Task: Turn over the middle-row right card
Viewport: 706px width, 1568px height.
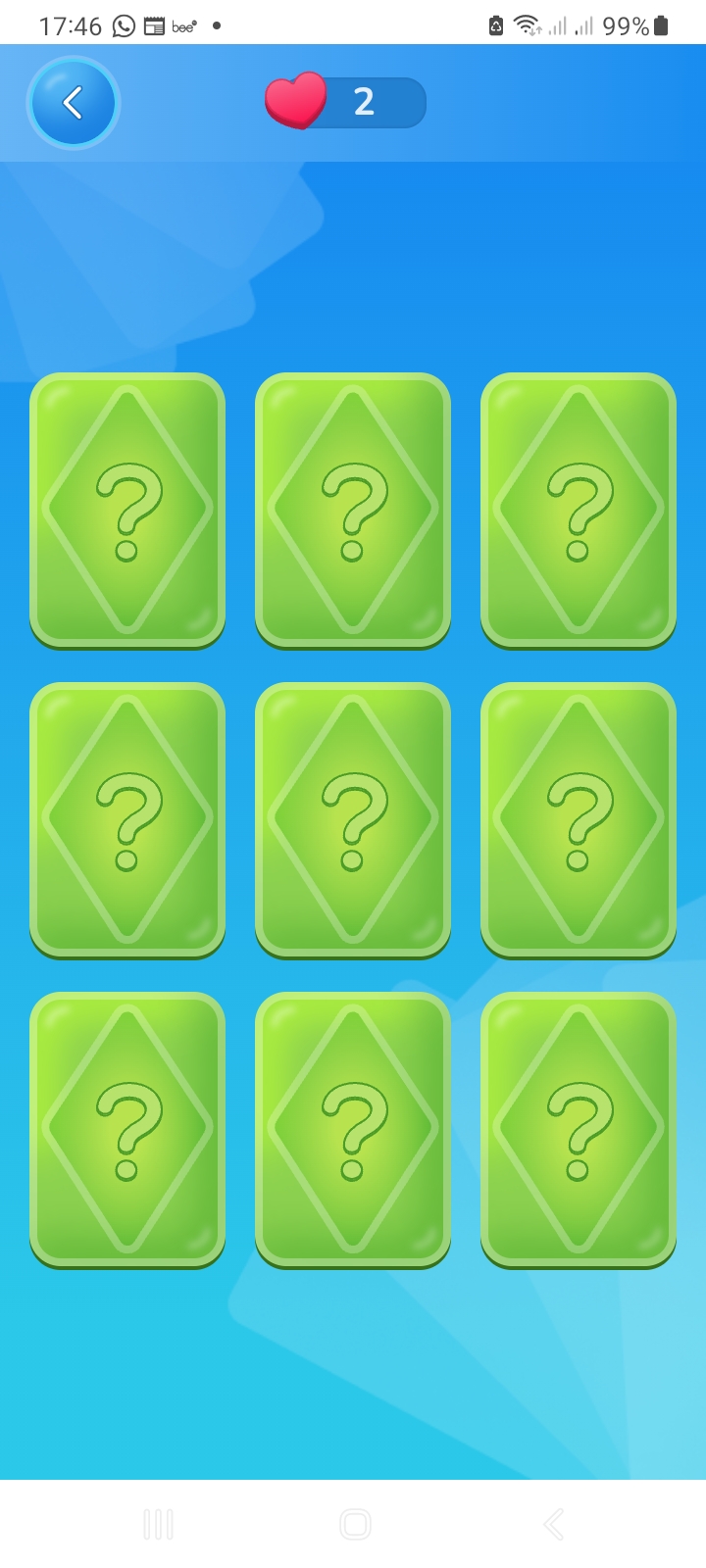Action: pos(579,819)
